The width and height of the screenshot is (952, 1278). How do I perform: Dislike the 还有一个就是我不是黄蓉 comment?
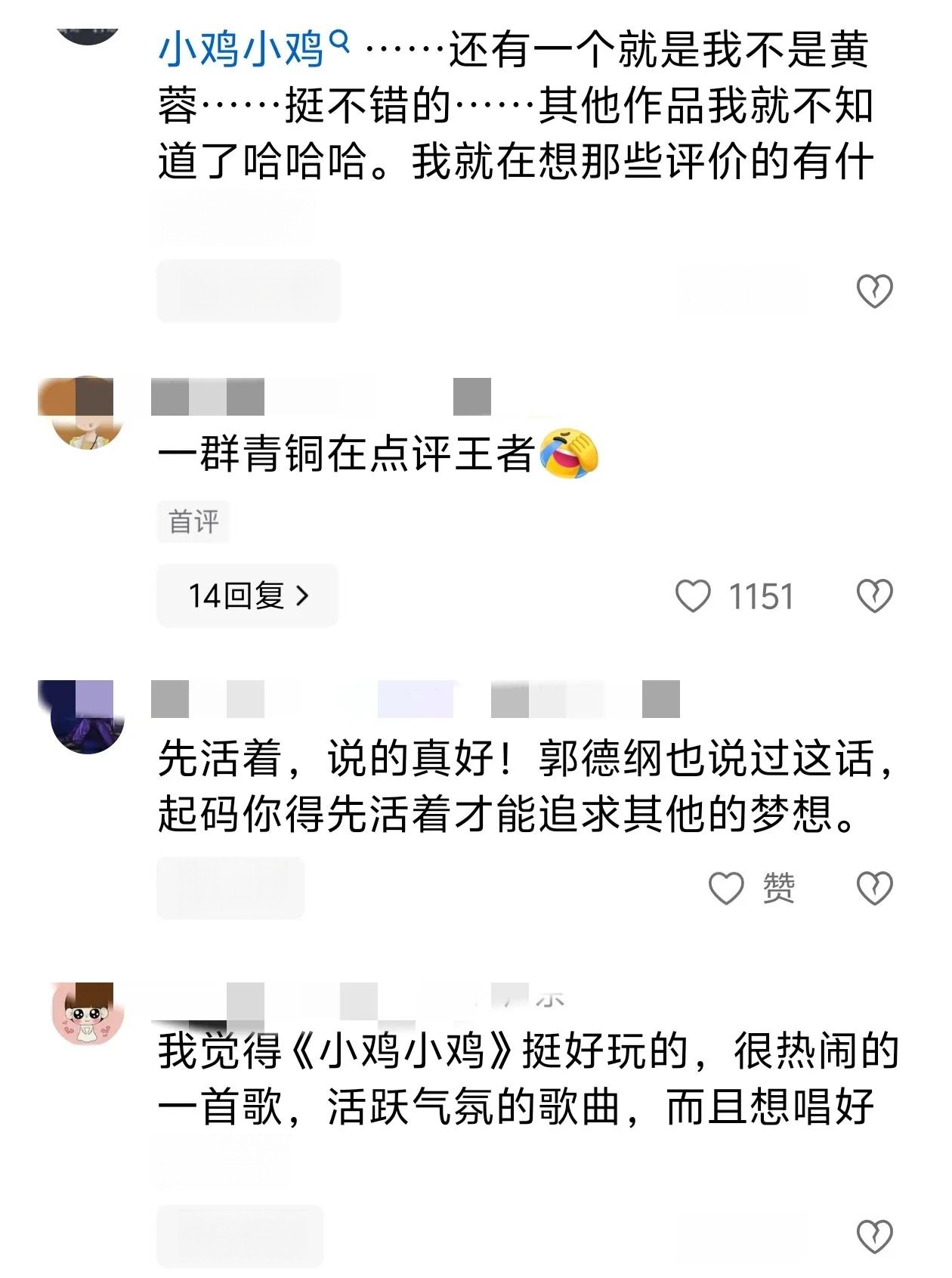pos(874,291)
